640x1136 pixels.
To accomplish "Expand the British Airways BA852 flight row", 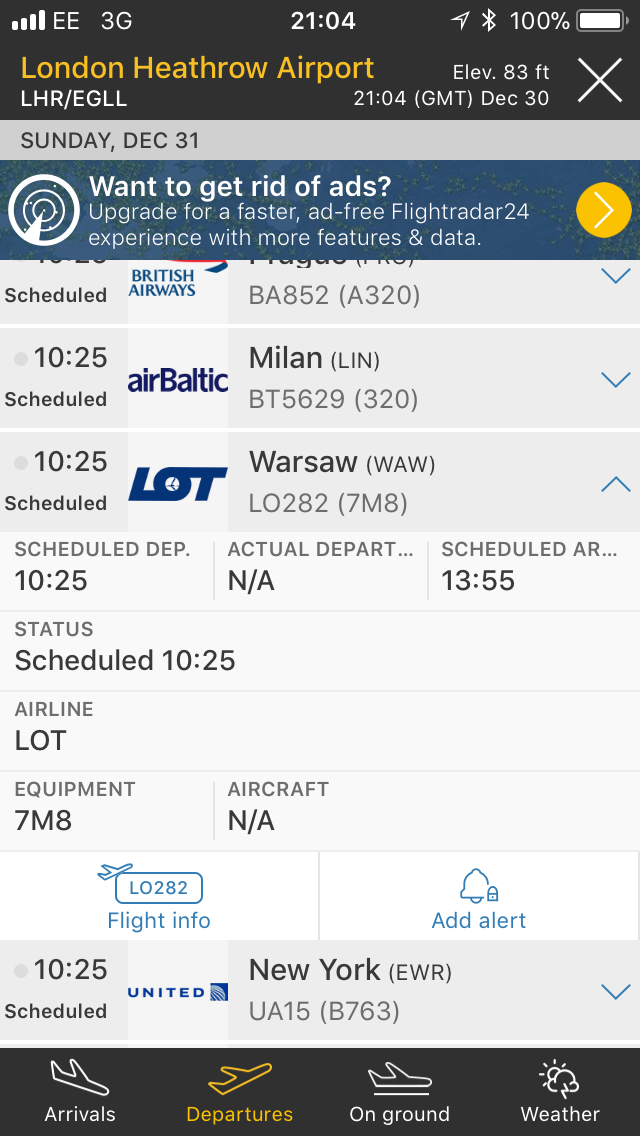I will coord(614,277).
